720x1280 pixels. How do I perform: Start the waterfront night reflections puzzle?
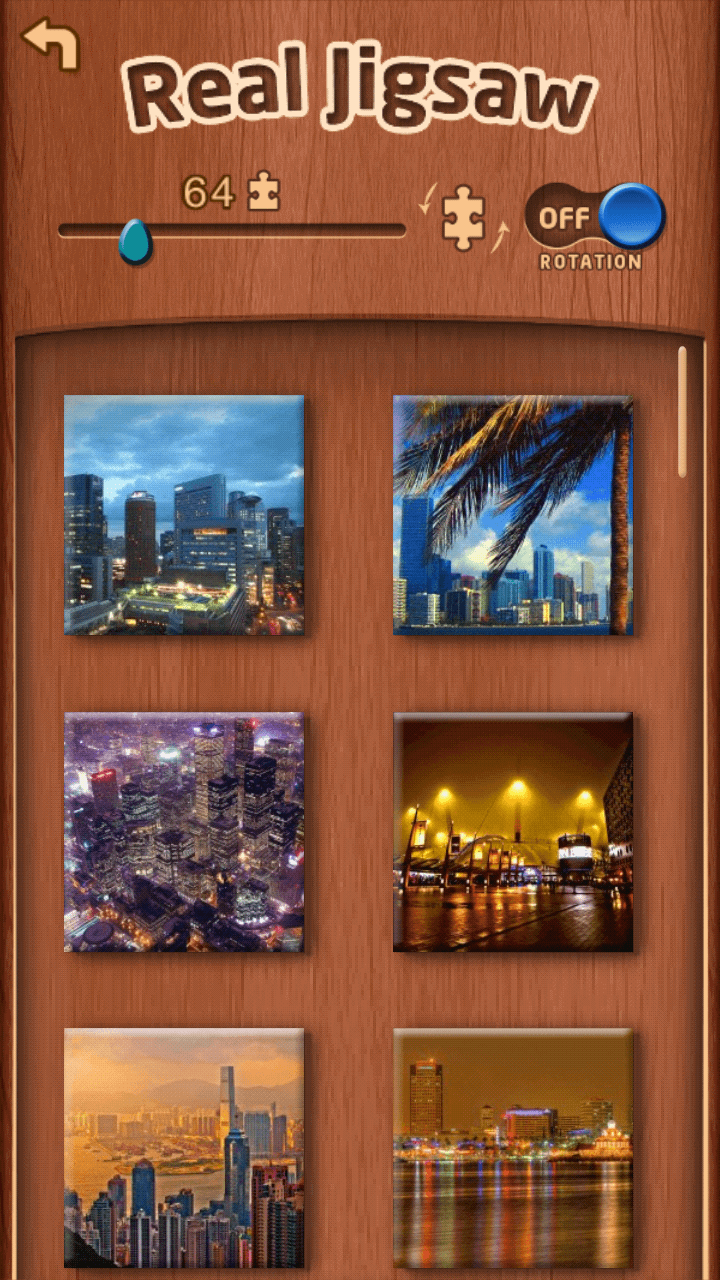click(513, 1148)
